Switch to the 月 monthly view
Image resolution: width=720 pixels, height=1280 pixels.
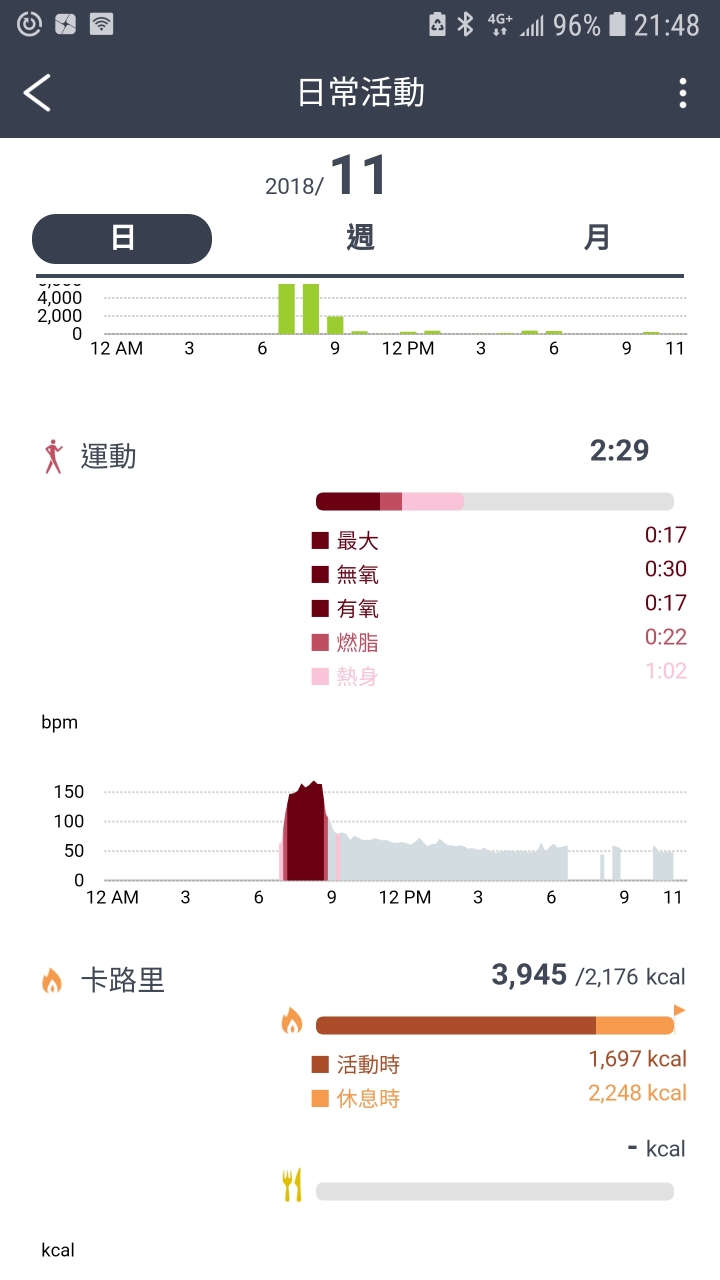(x=597, y=239)
